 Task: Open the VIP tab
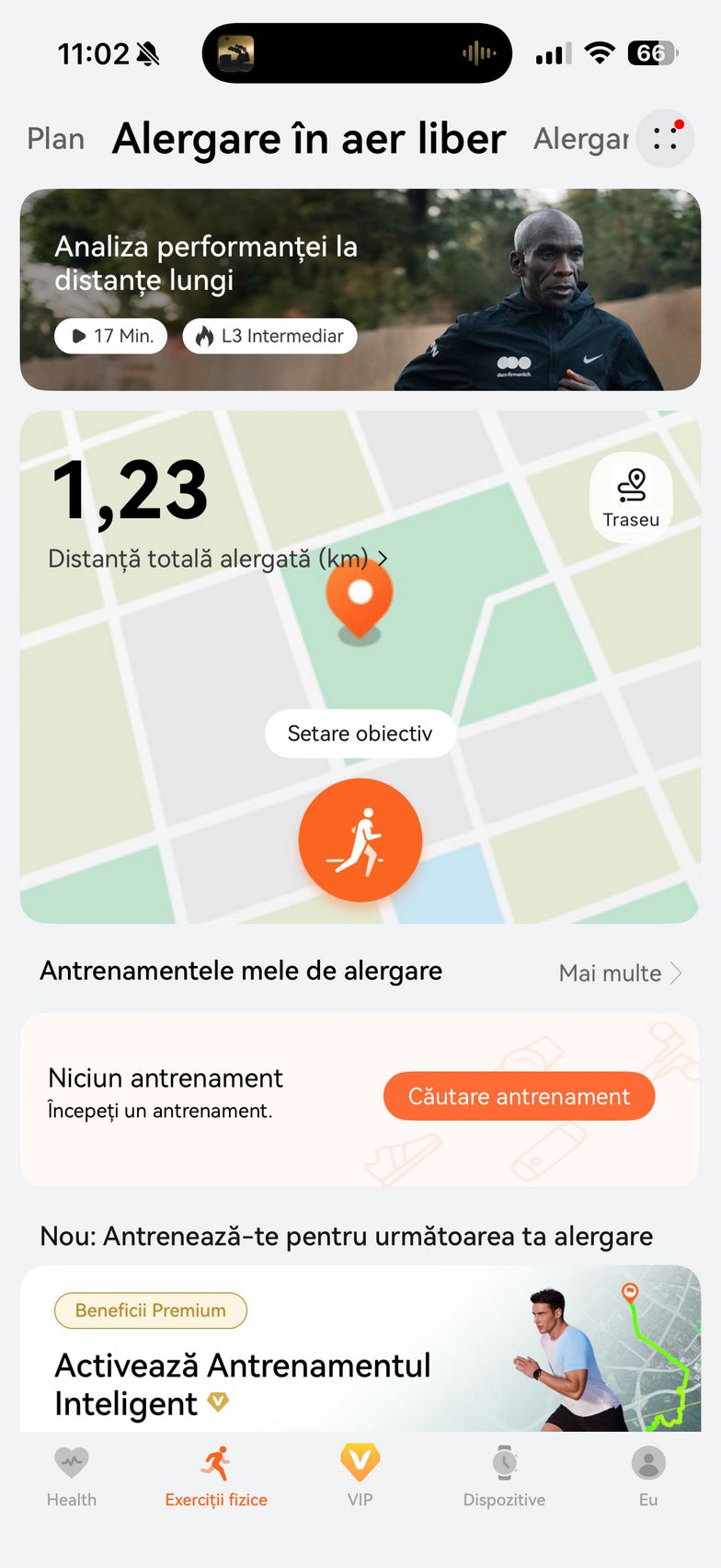[x=360, y=1476]
